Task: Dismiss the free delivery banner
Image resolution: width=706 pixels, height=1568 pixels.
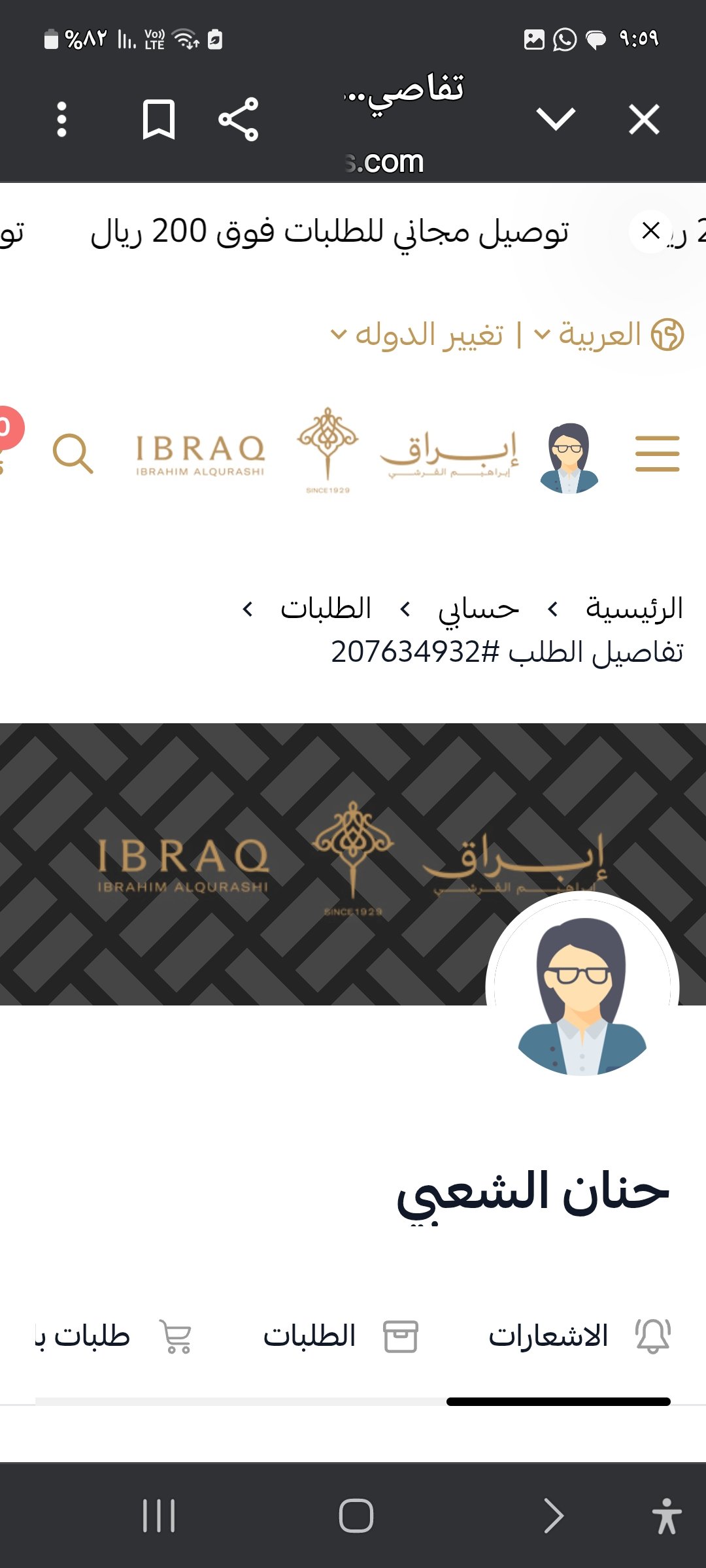Action: tap(650, 231)
